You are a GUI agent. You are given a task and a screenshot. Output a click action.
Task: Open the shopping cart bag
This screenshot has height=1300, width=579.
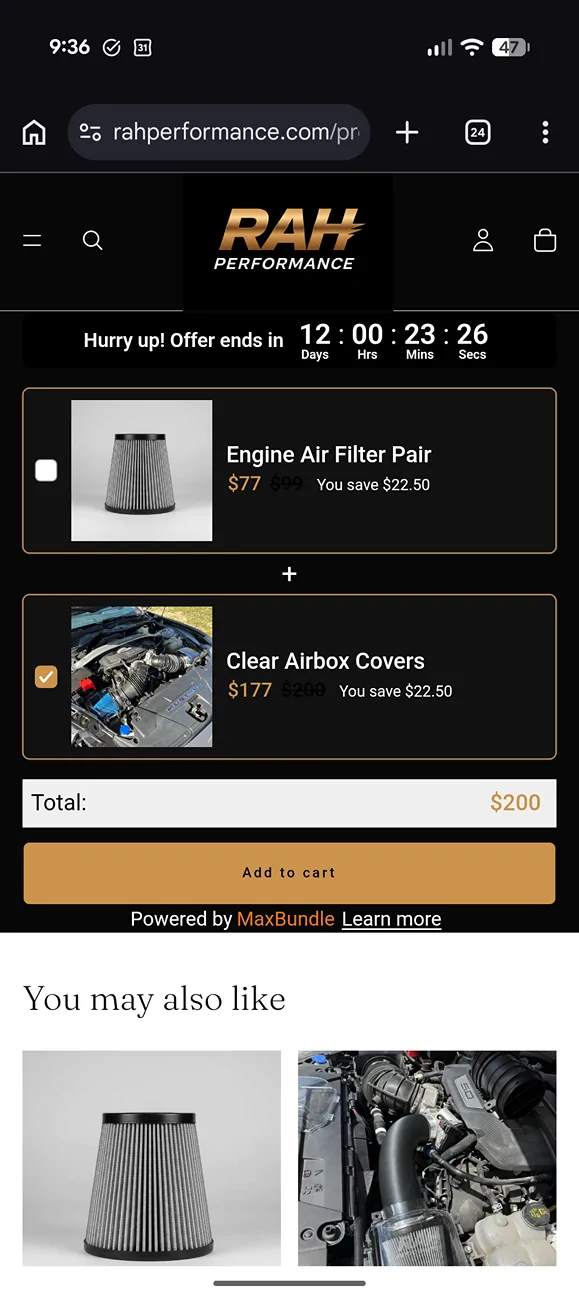[545, 241]
